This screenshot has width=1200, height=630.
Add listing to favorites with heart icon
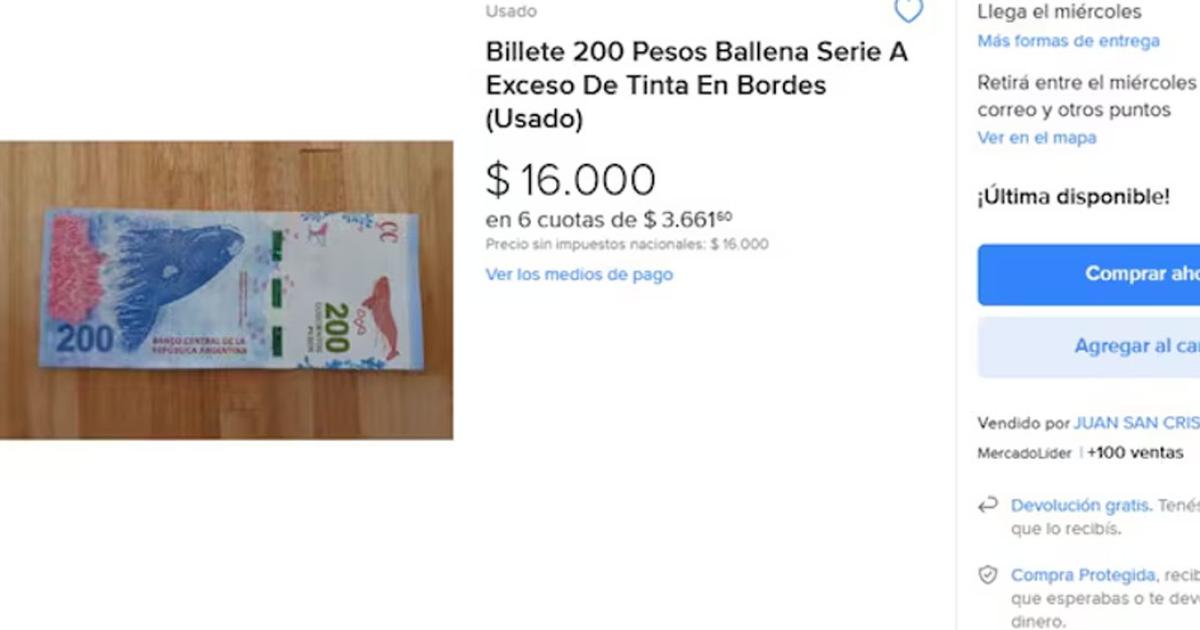(907, 12)
